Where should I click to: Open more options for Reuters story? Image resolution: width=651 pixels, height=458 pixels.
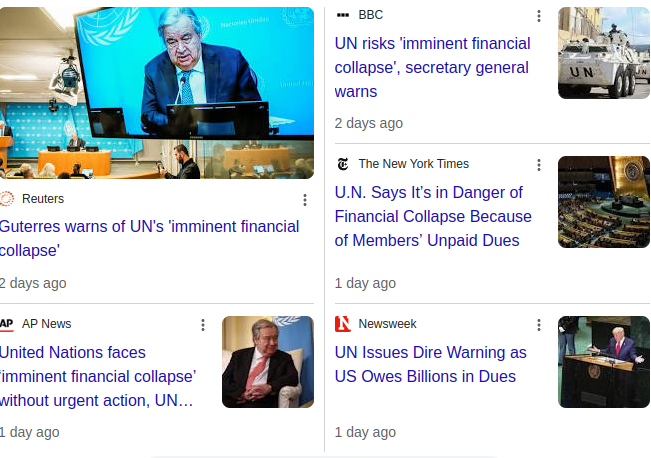tap(305, 200)
